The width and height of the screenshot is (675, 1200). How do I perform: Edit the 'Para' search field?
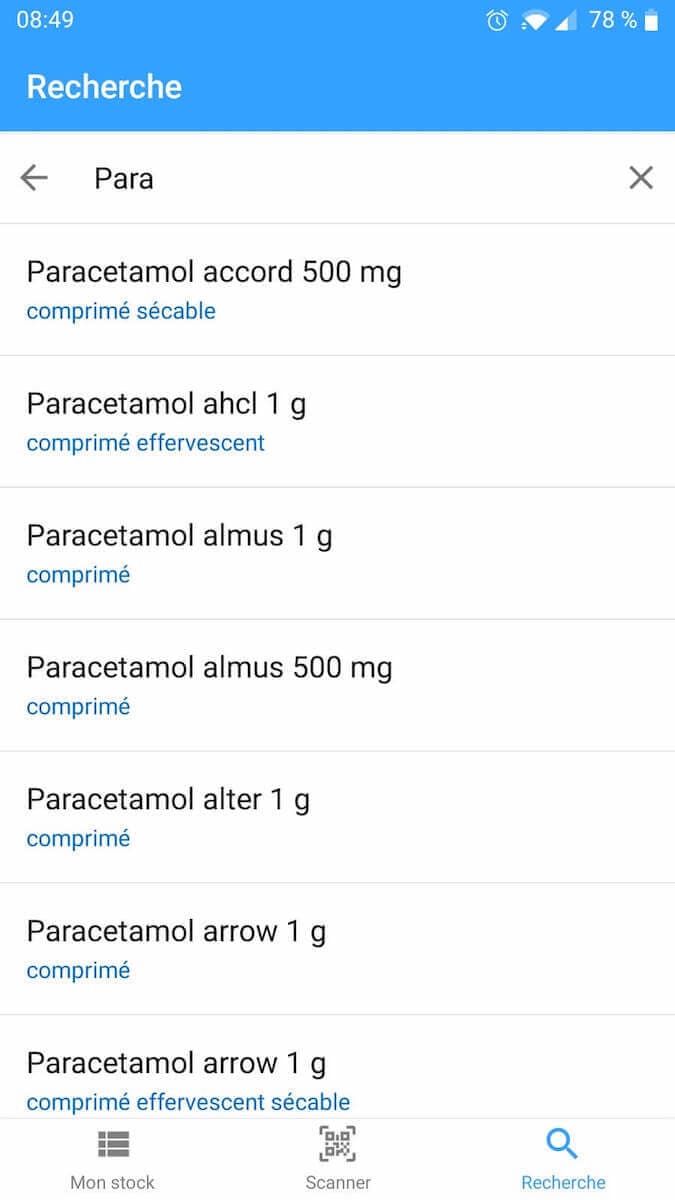[330, 178]
